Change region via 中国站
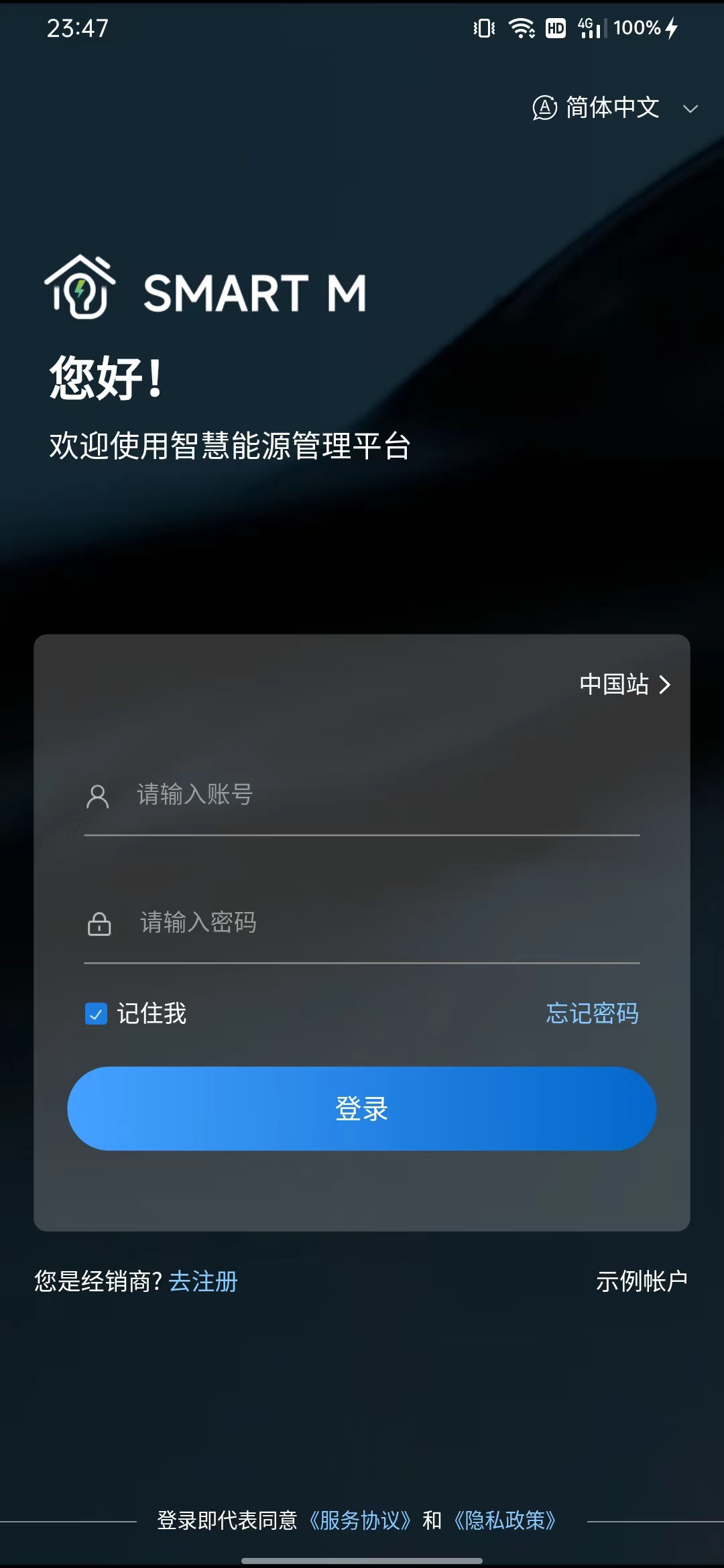This screenshot has height=1568, width=724. [624, 684]
